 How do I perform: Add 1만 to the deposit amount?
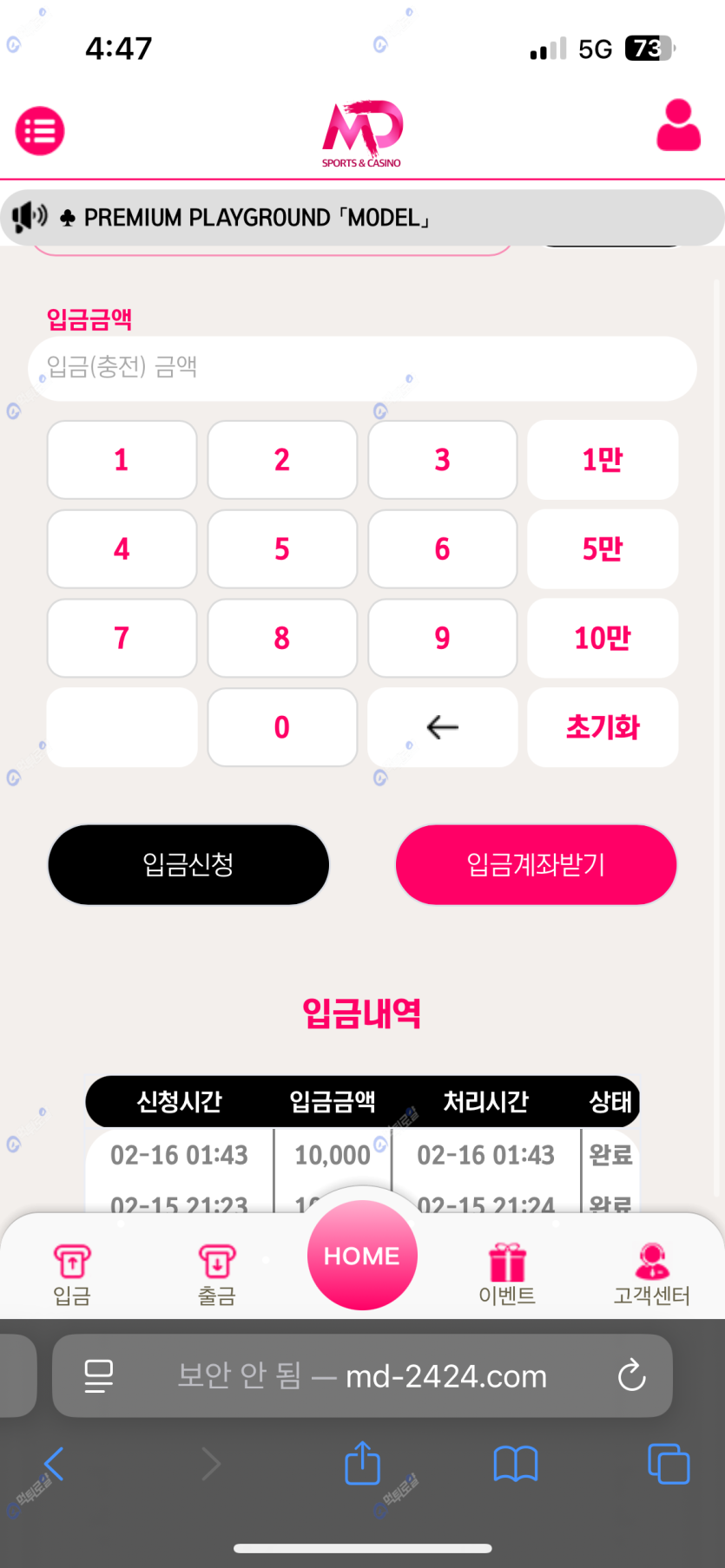coord(603,460)
